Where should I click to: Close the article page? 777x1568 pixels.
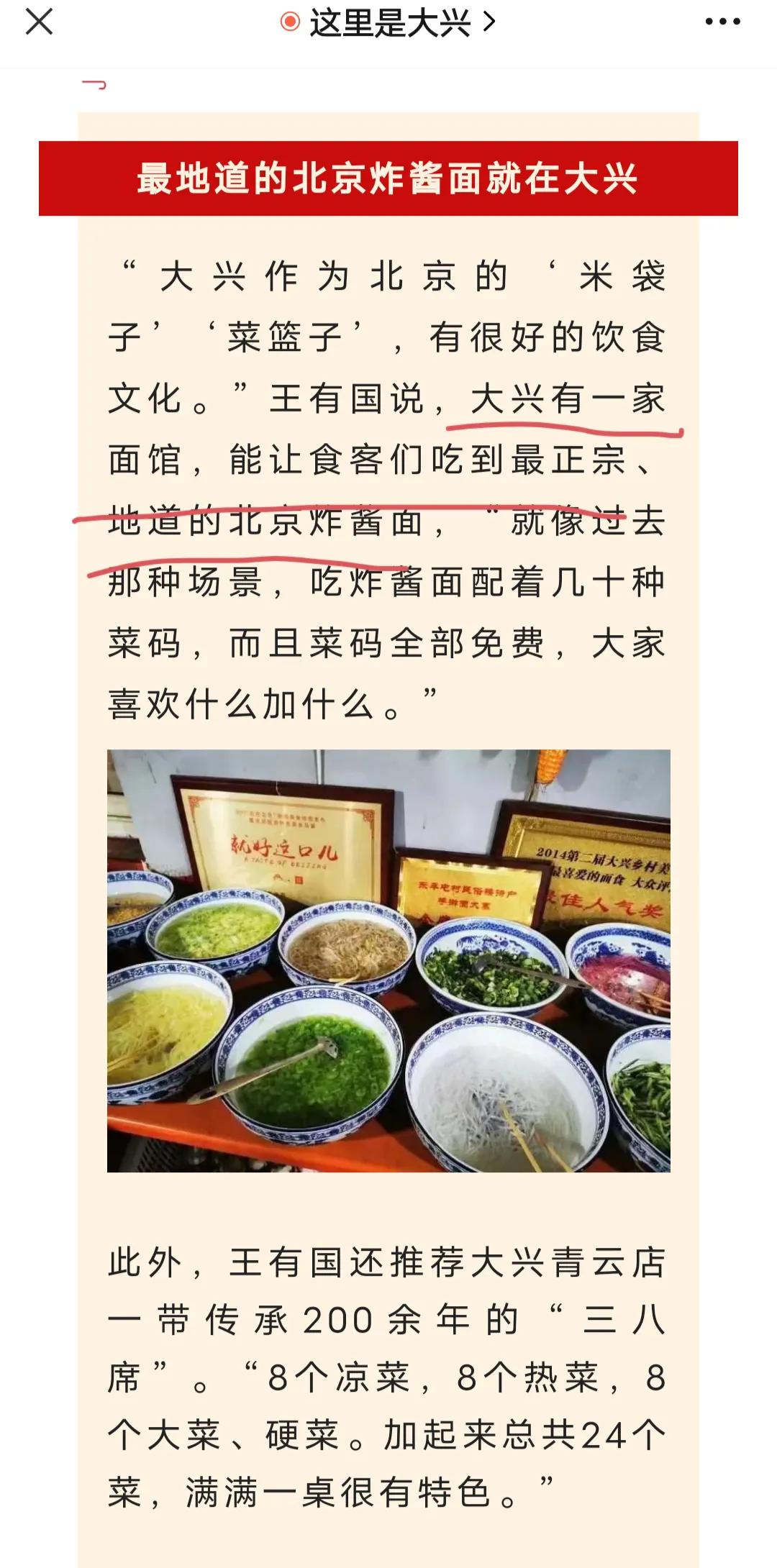tap(39, 22)
